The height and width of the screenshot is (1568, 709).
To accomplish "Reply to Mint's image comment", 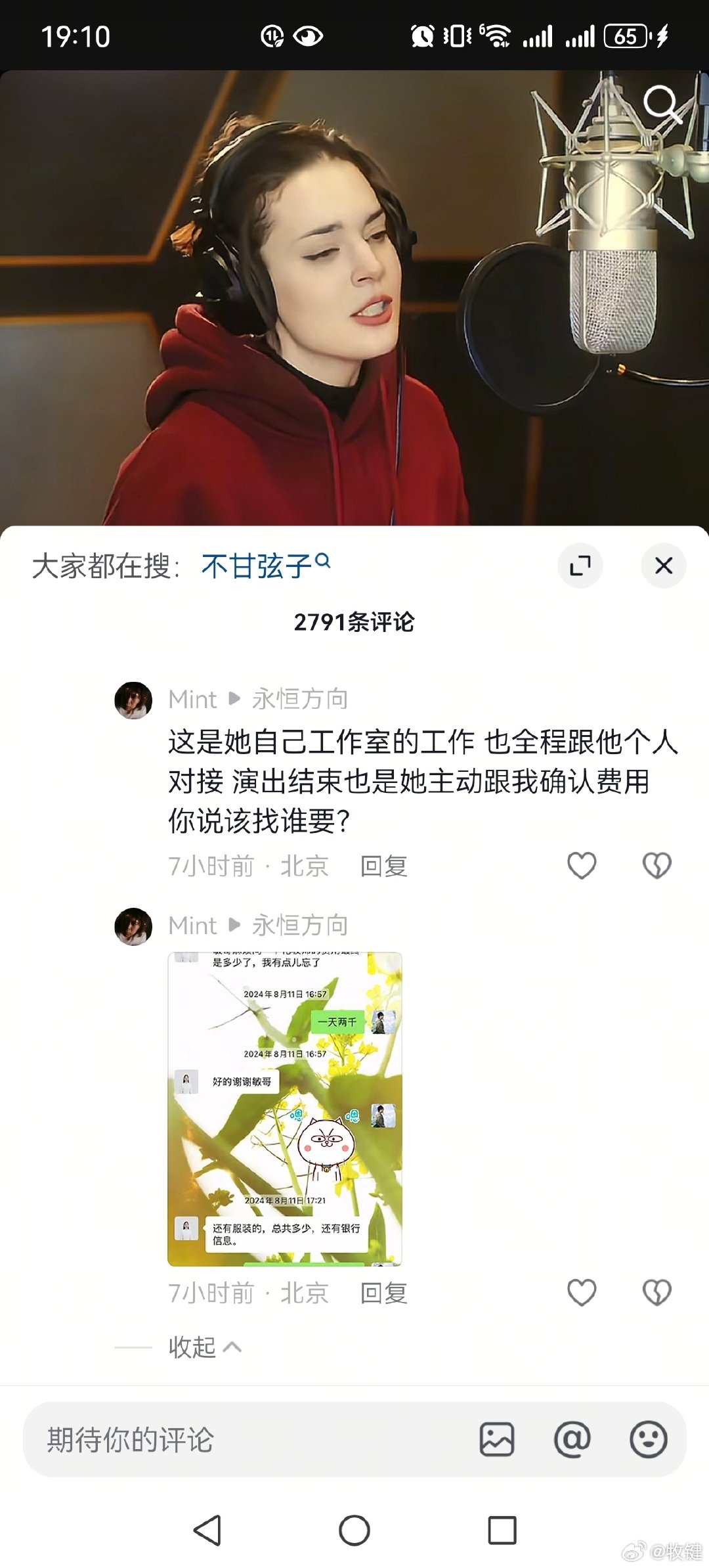I will point(383,1293).
